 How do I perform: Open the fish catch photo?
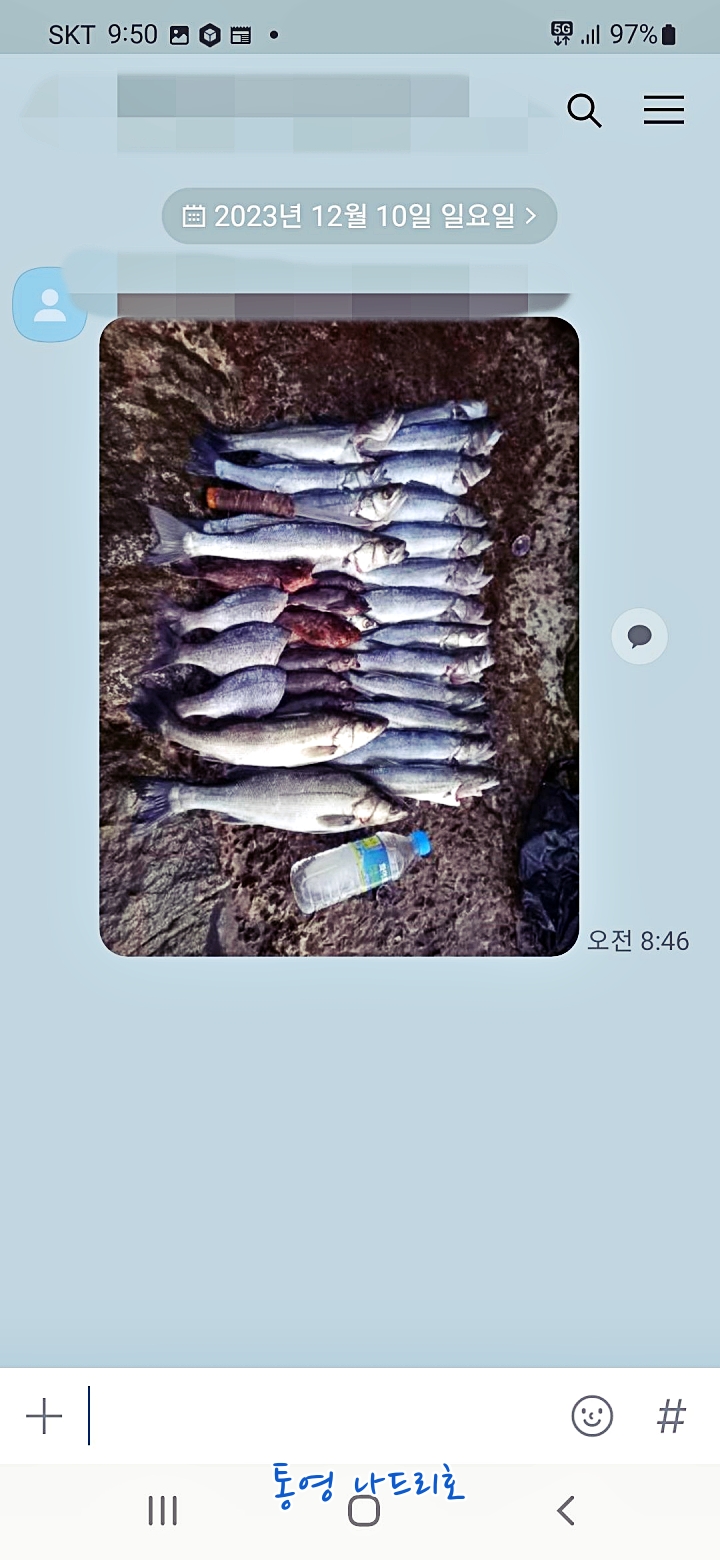click(340, 636)
